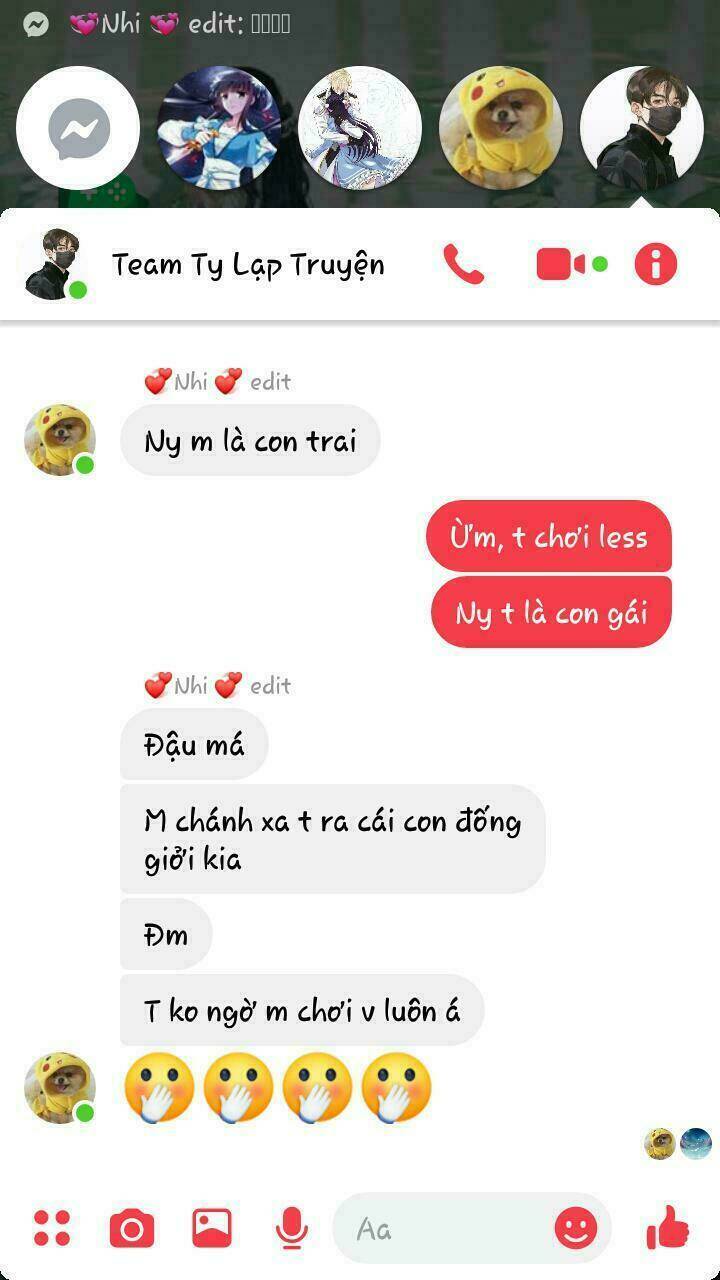Open Team Ty Lạp Truyện conversation title
720x1280 pixels.
(x=248, y=265)
